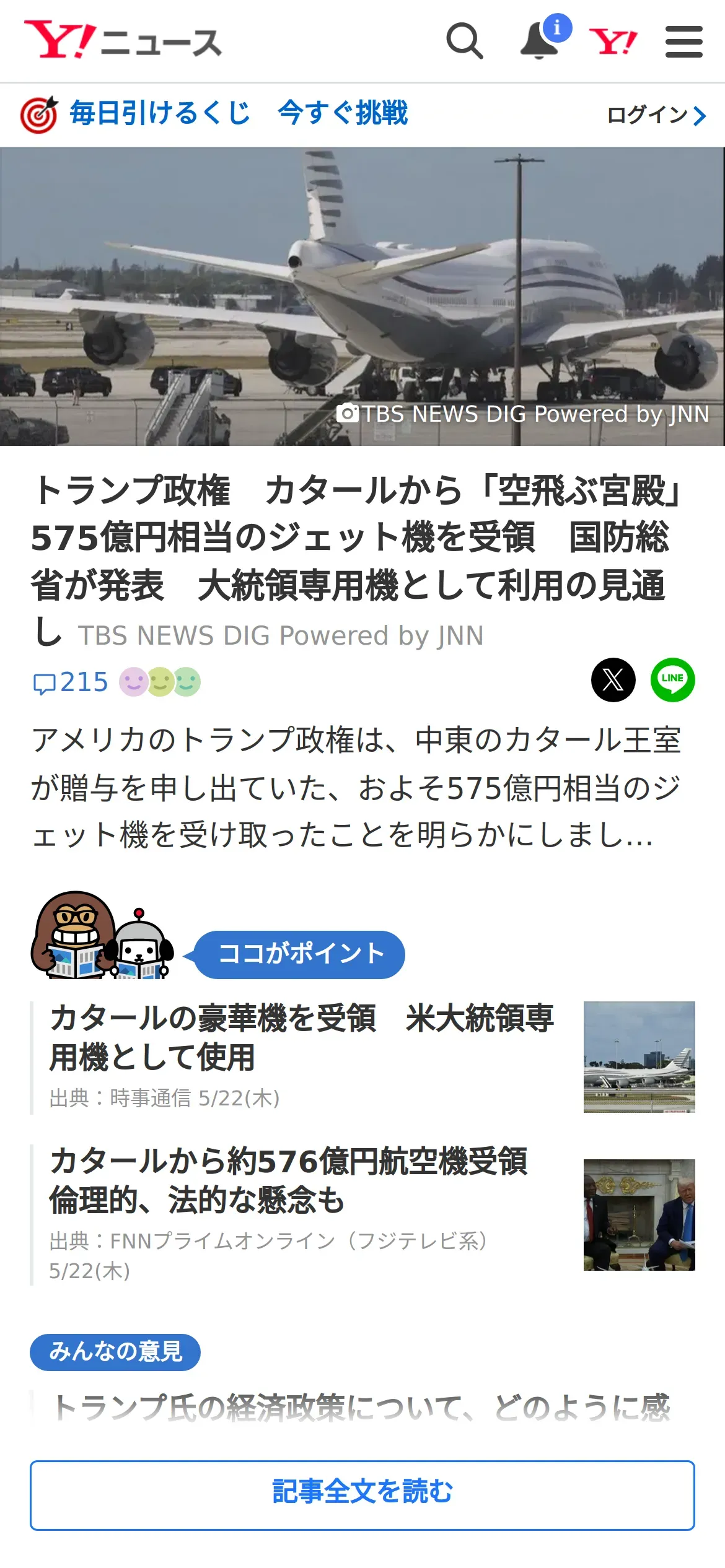Share the article on LINE
The image size is (725, 1568).
(672, 679)
